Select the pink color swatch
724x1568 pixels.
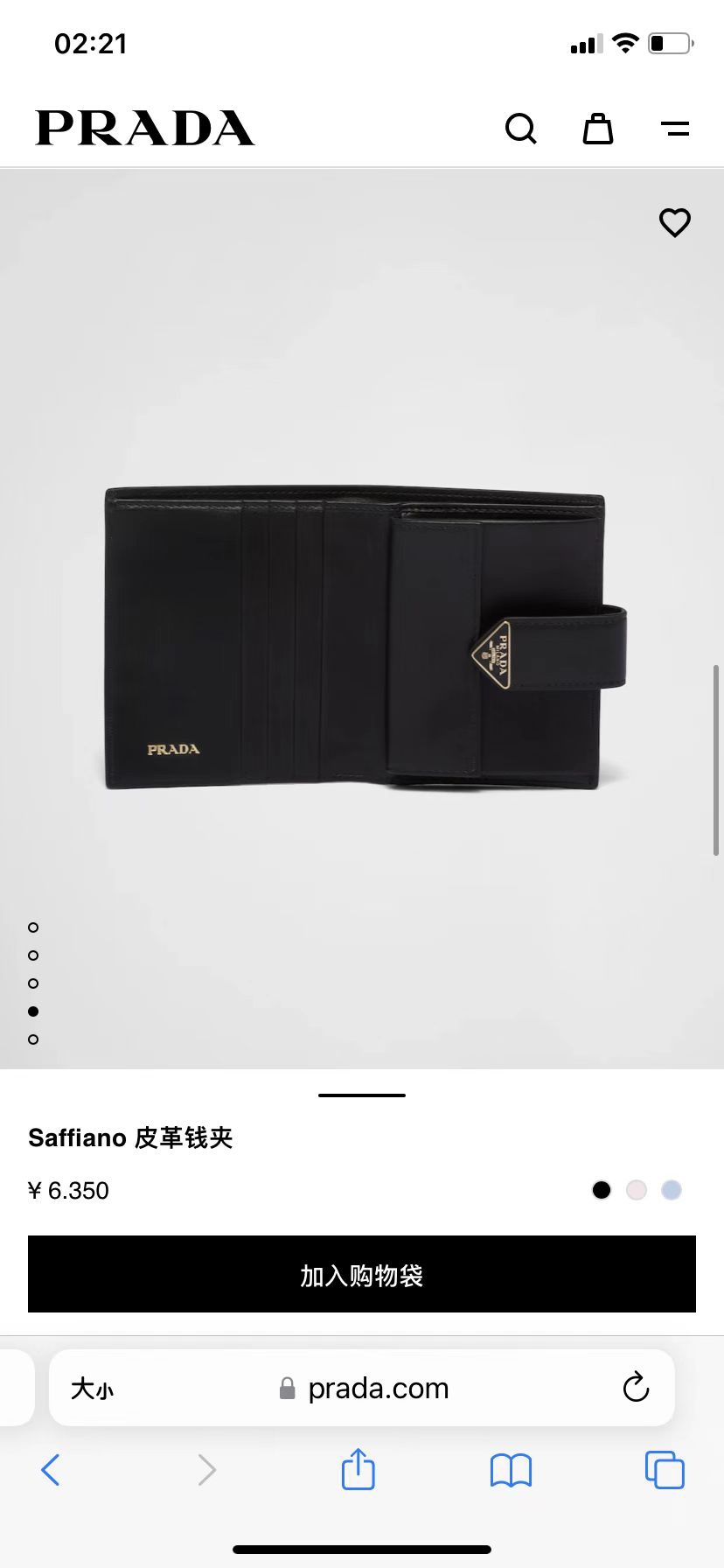[x=637, y=1190]
